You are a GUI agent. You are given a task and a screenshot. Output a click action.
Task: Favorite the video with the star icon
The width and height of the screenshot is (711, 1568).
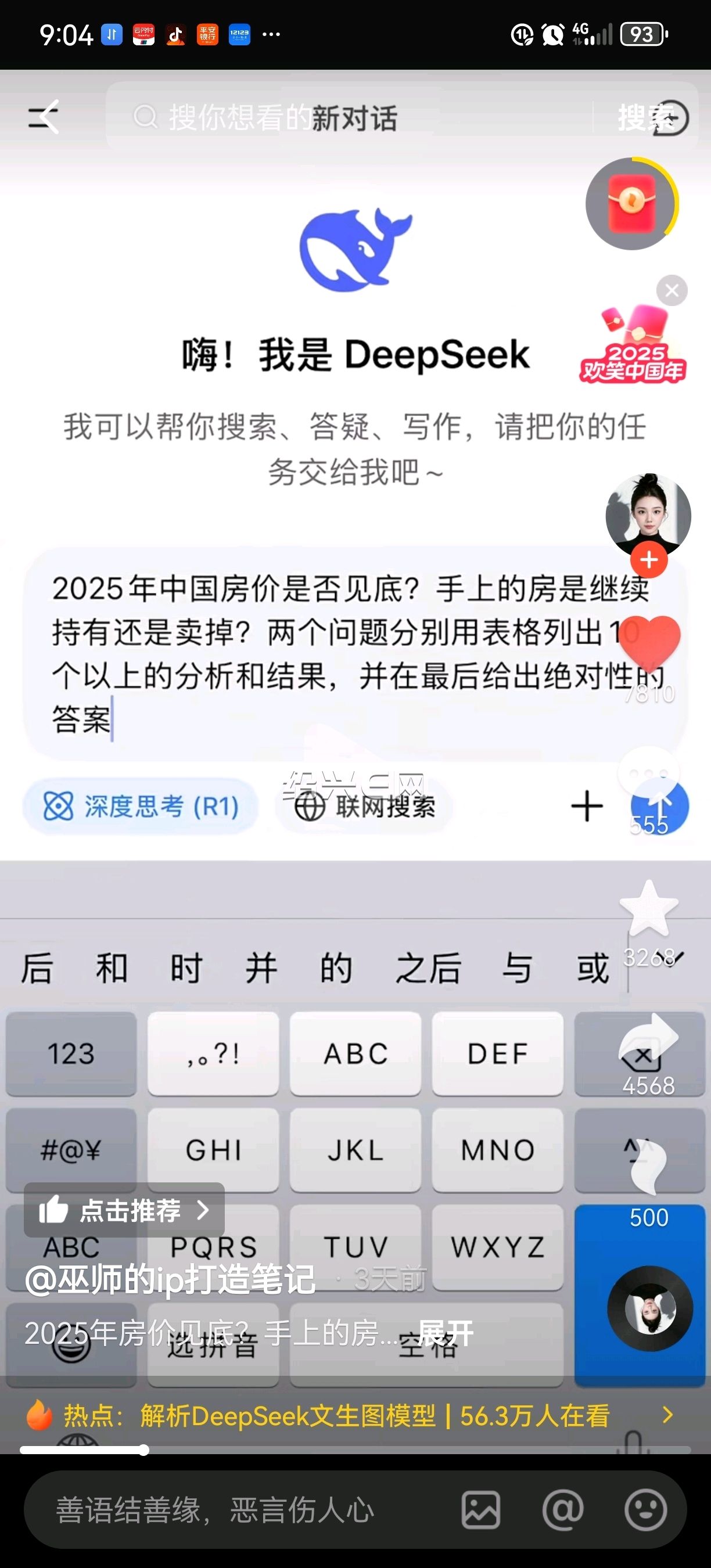649,909
